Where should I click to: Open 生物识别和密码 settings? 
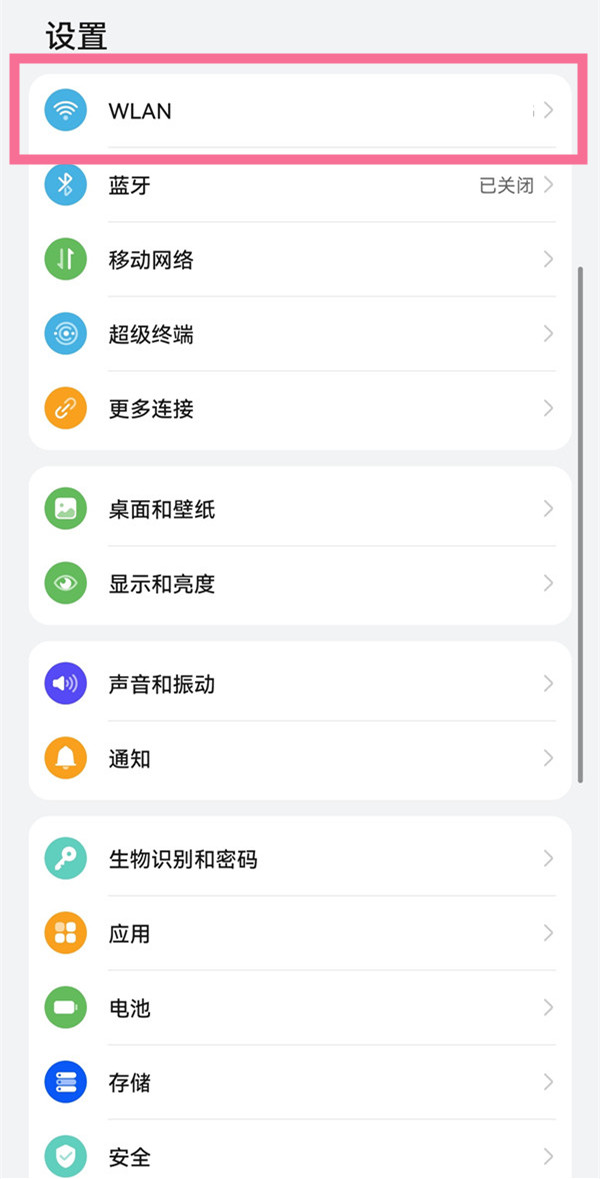coord(300,859)
